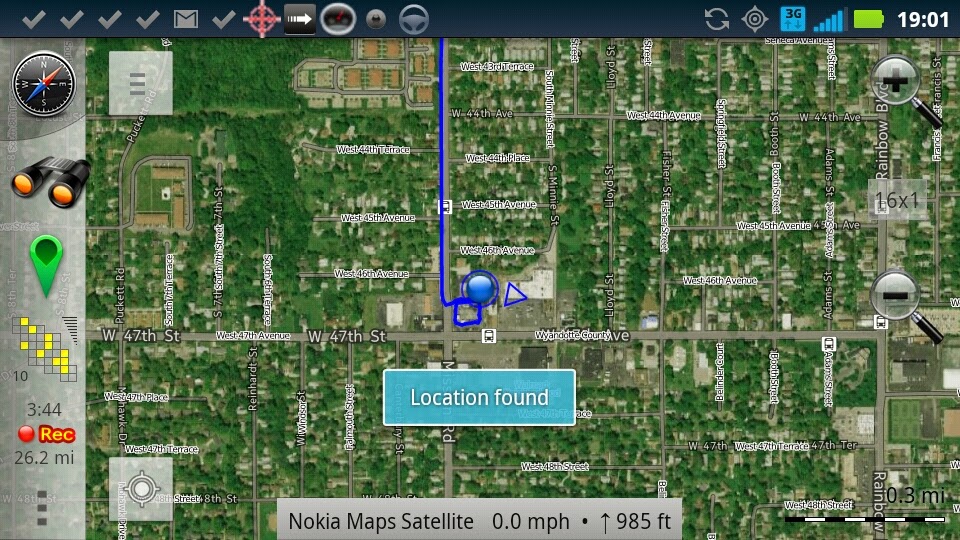Open the Nokia Maps Satellite info bar

click(479, 521)
